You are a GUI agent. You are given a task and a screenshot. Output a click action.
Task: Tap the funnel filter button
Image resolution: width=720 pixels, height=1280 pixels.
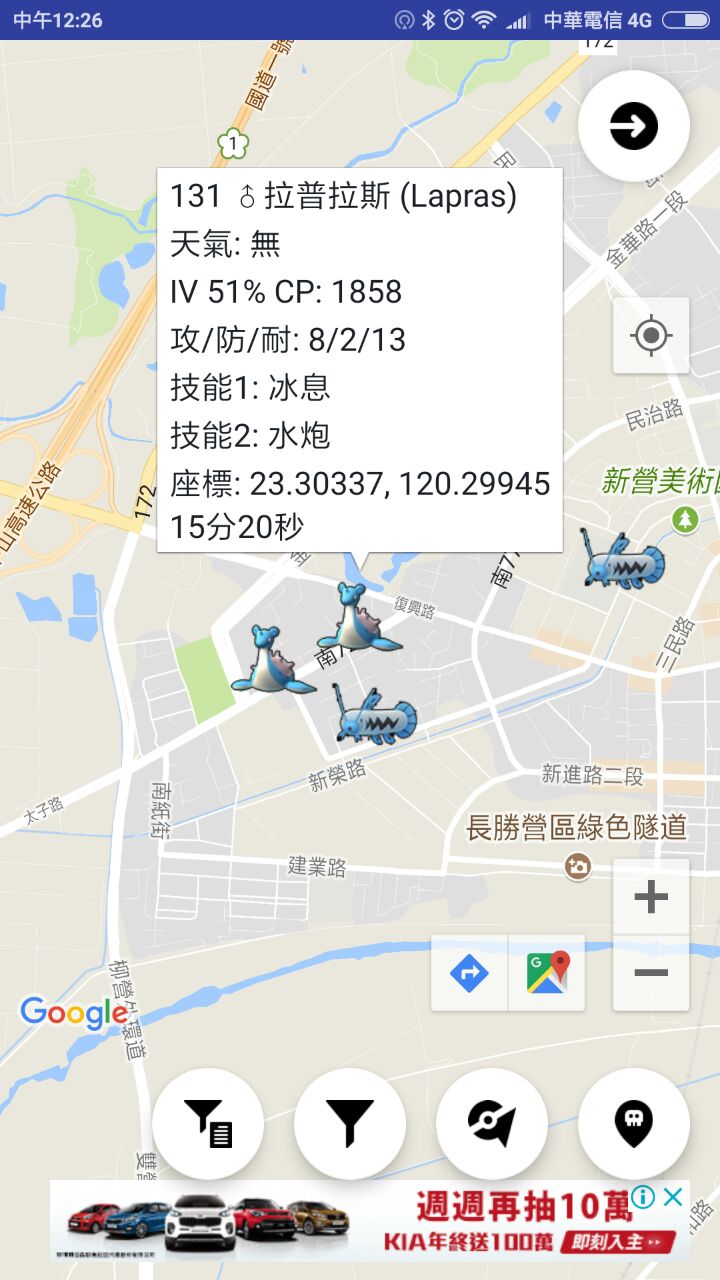(350, 1123)
